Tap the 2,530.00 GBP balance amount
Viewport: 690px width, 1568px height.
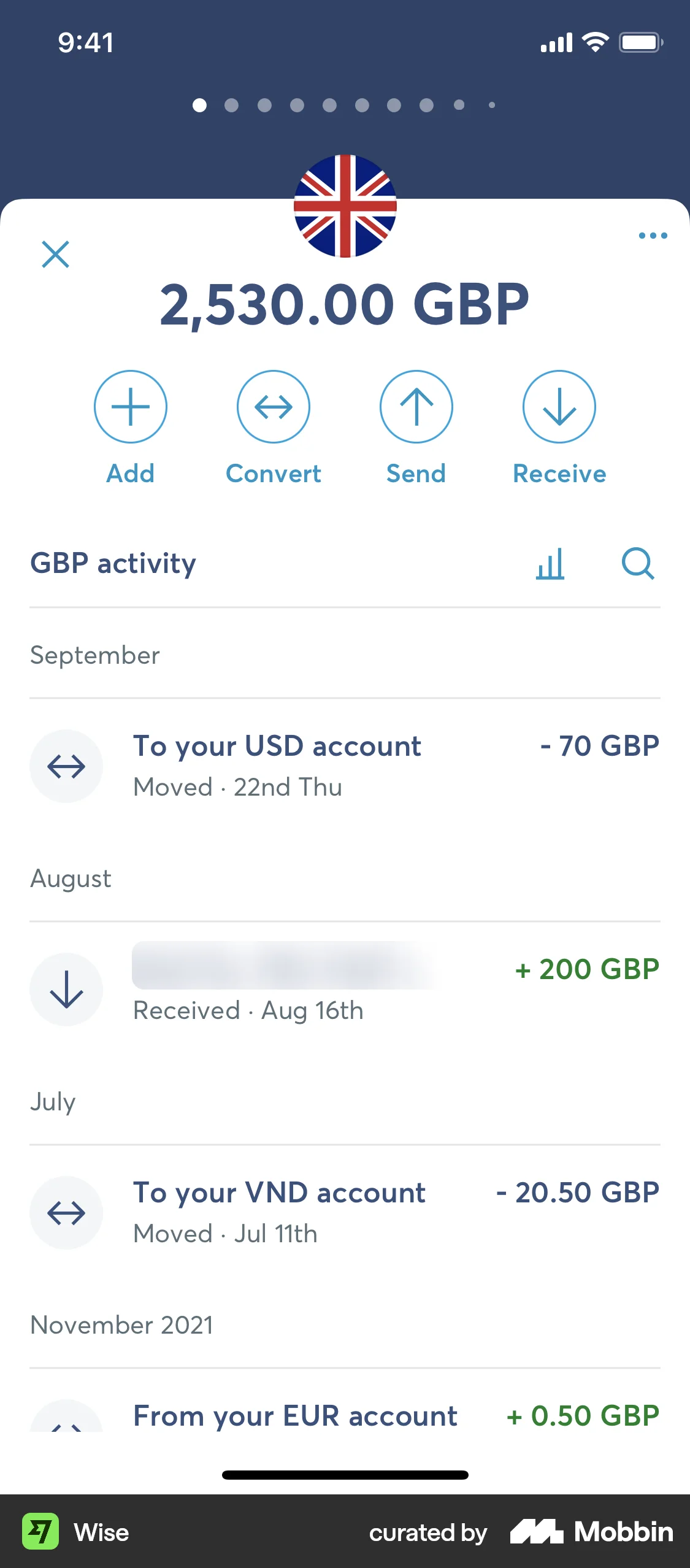(345, 301)
